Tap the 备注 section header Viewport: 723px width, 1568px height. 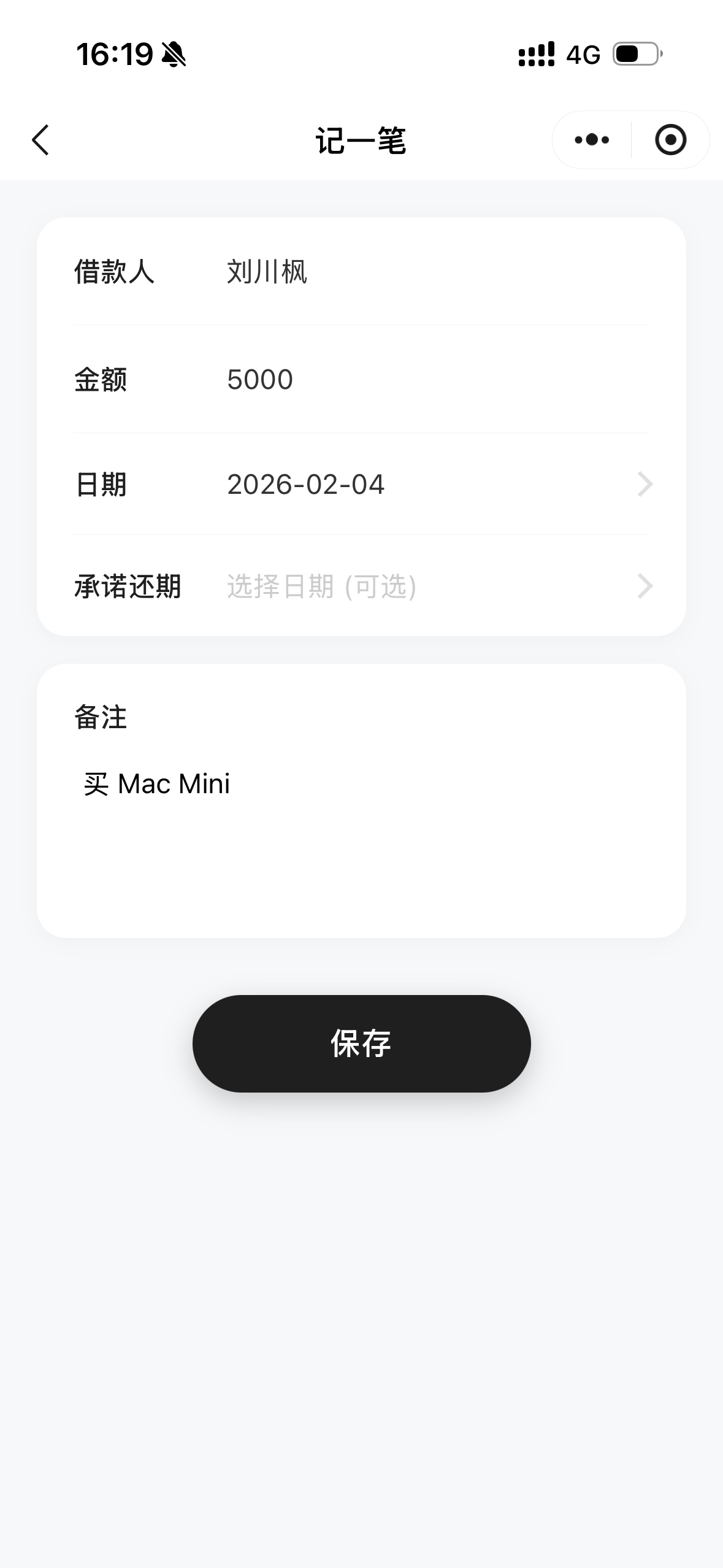pos(101,717)
